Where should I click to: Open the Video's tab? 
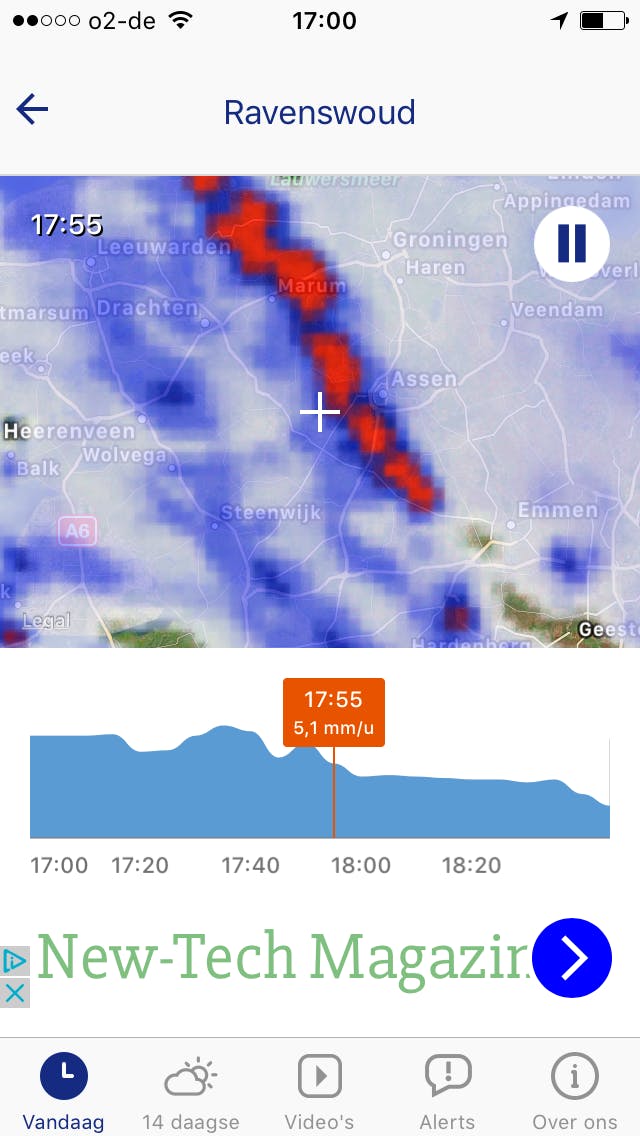[x=319, y=1092]
